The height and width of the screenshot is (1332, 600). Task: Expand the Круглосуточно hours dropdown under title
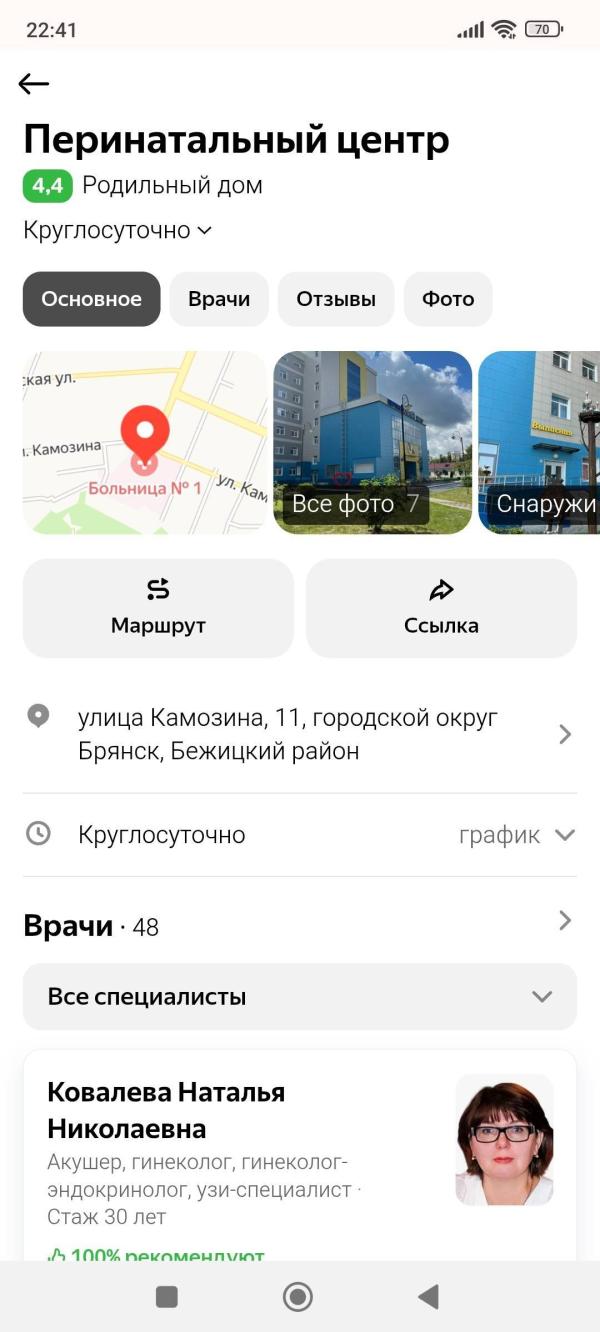118,231
